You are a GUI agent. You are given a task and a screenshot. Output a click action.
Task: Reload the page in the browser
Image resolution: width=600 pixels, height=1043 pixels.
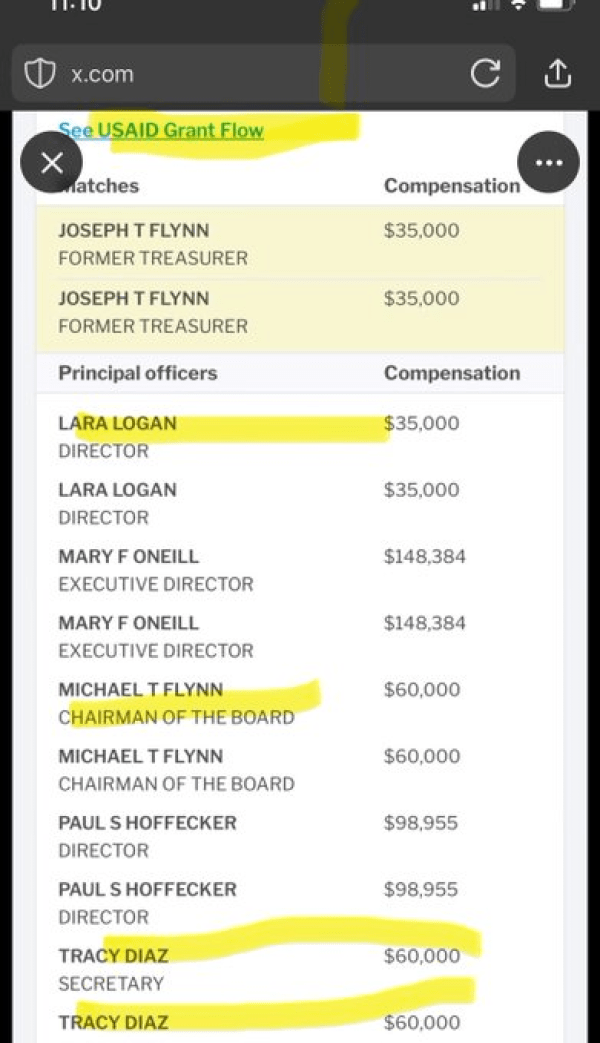click(485, 74)
